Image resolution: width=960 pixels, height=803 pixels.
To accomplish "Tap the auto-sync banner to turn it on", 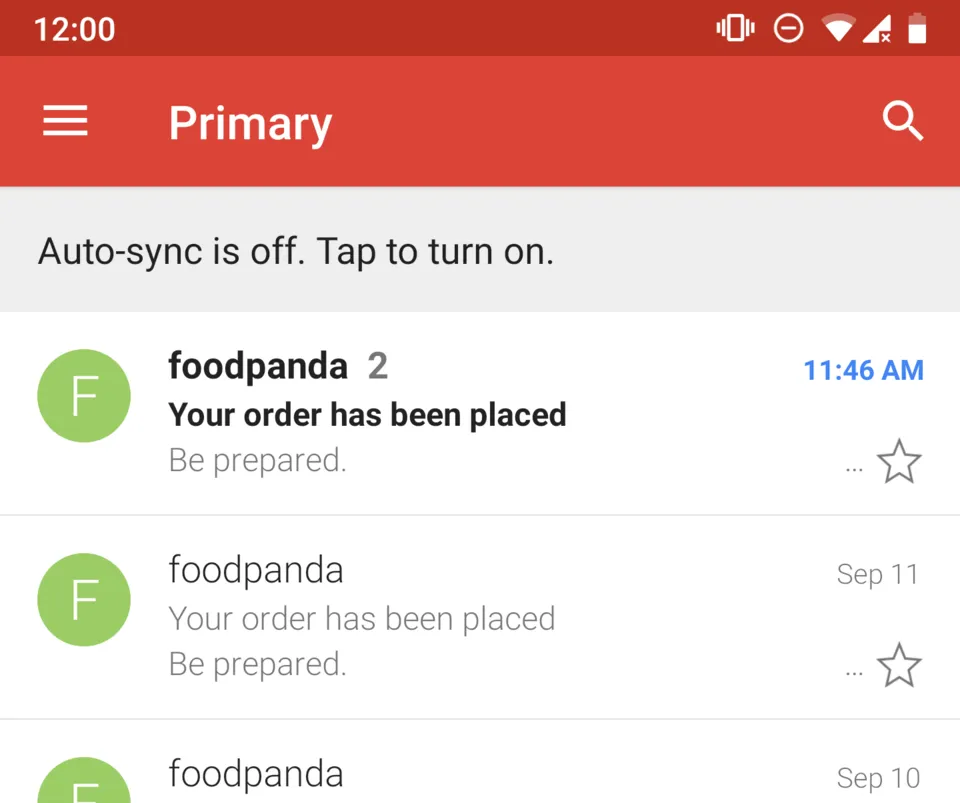I will tap(480, 250).
